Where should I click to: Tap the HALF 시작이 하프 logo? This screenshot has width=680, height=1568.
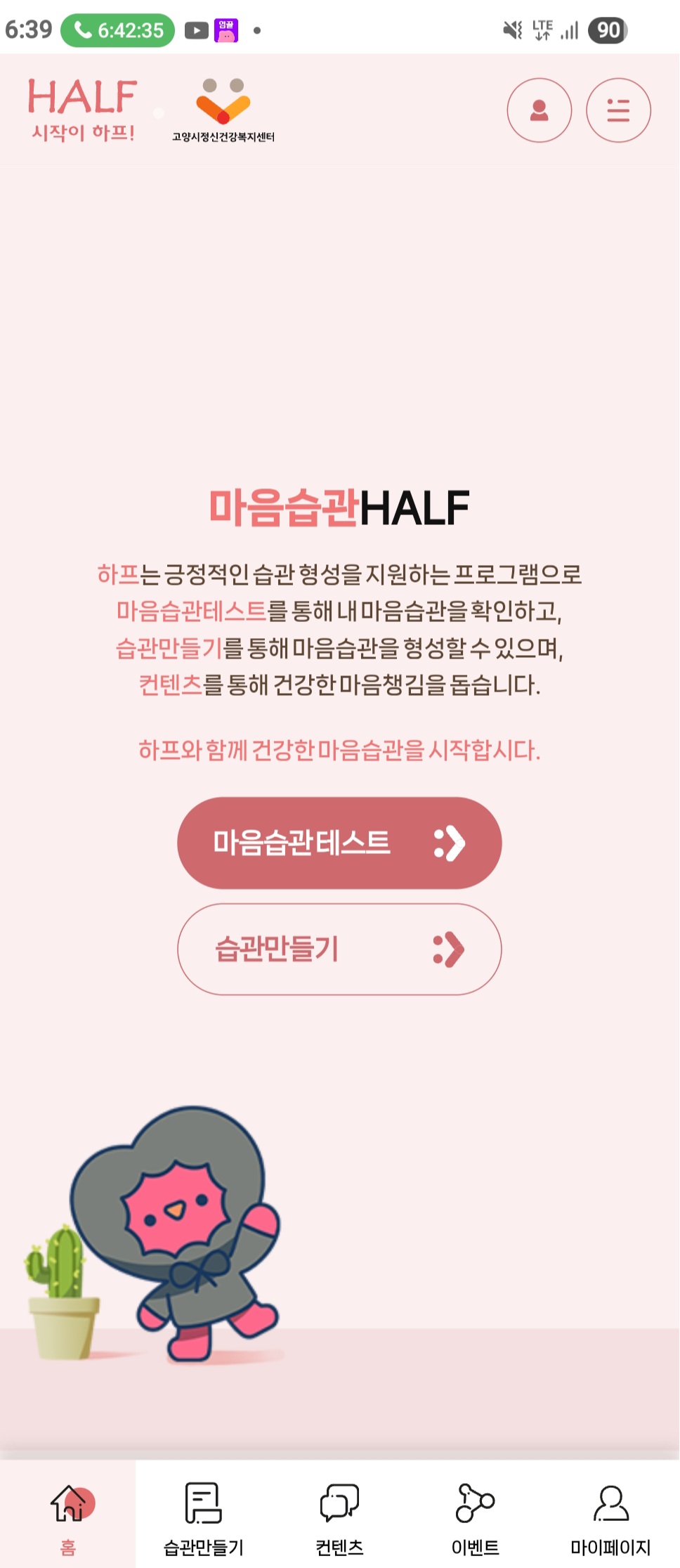click(x=82, y=110)
